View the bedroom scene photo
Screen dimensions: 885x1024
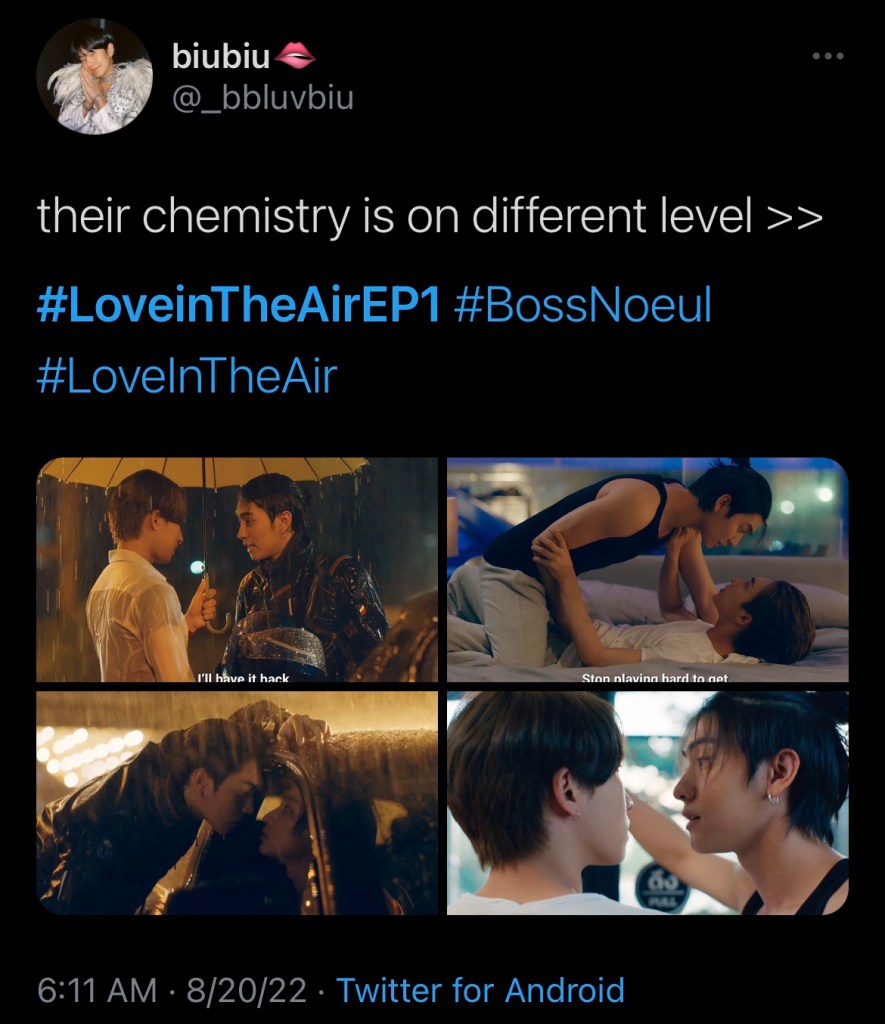coord(647,569)
